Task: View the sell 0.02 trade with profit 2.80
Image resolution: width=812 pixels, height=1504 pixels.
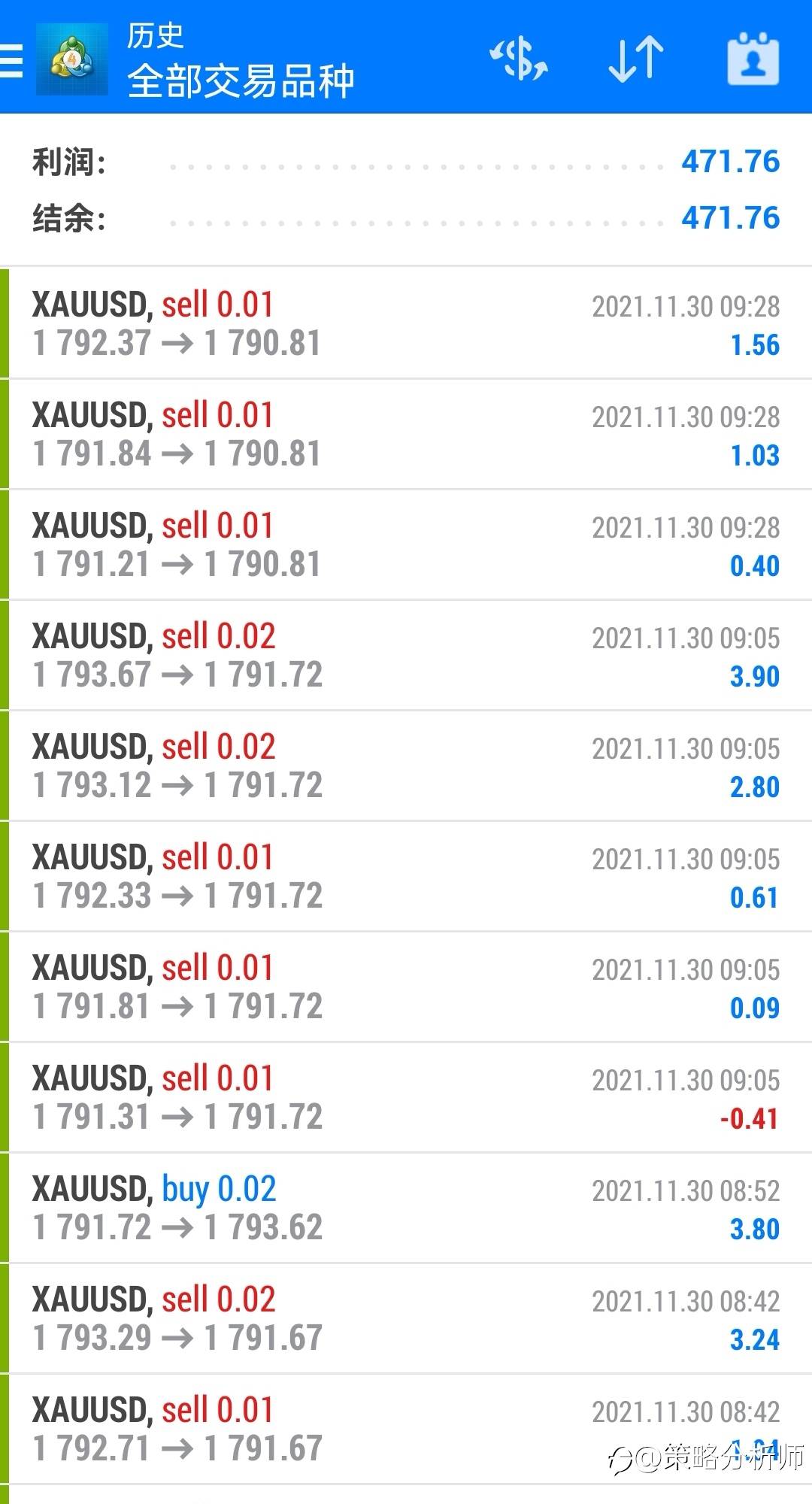Action: (406, 766)
